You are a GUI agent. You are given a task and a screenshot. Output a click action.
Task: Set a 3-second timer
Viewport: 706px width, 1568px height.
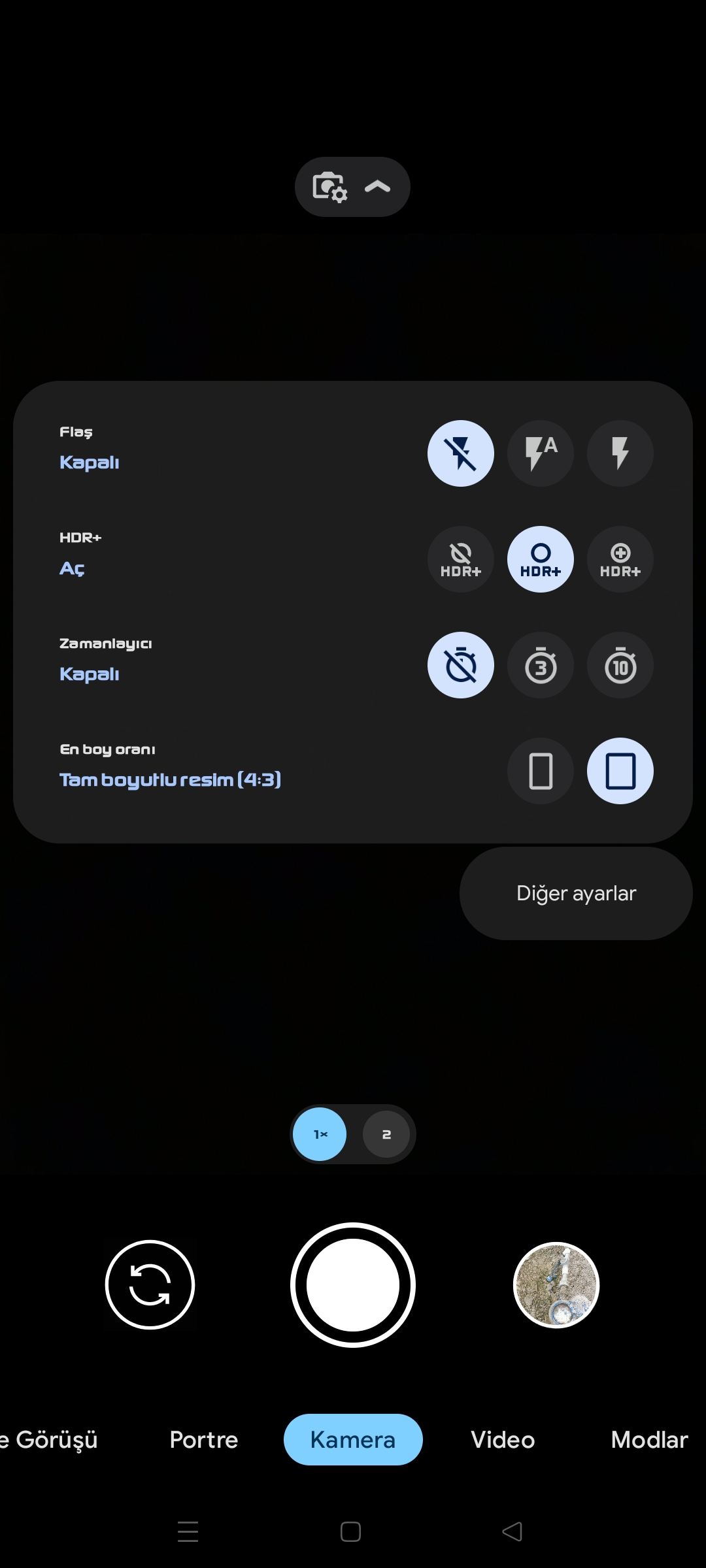click(541, 665)
